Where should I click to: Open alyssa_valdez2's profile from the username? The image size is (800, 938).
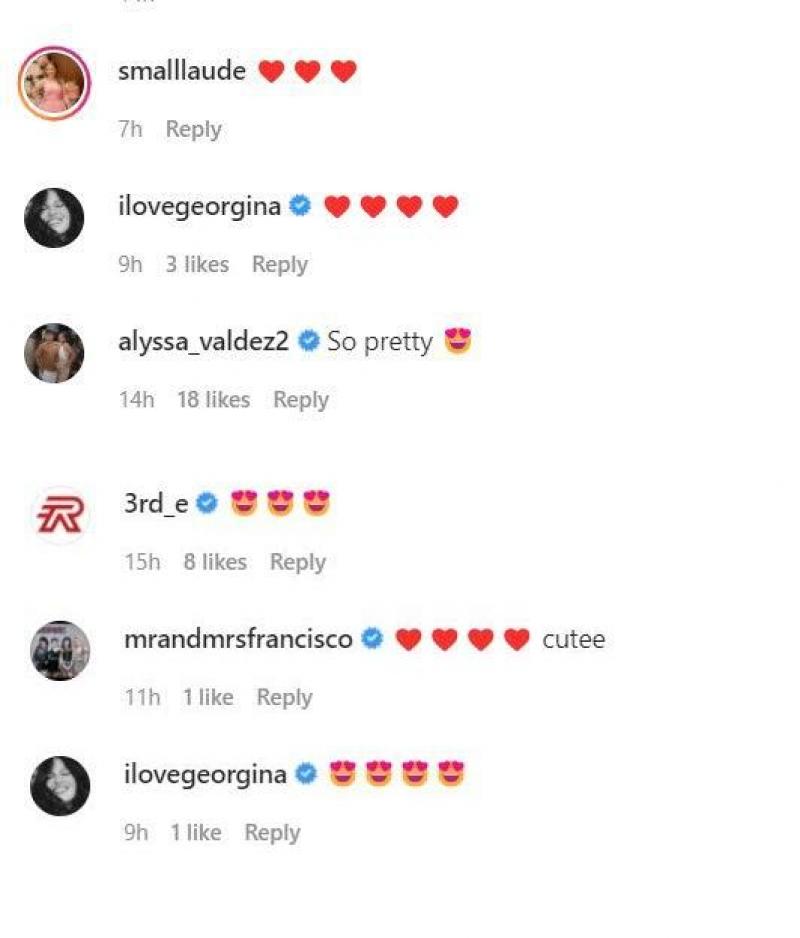click(203, 342)
